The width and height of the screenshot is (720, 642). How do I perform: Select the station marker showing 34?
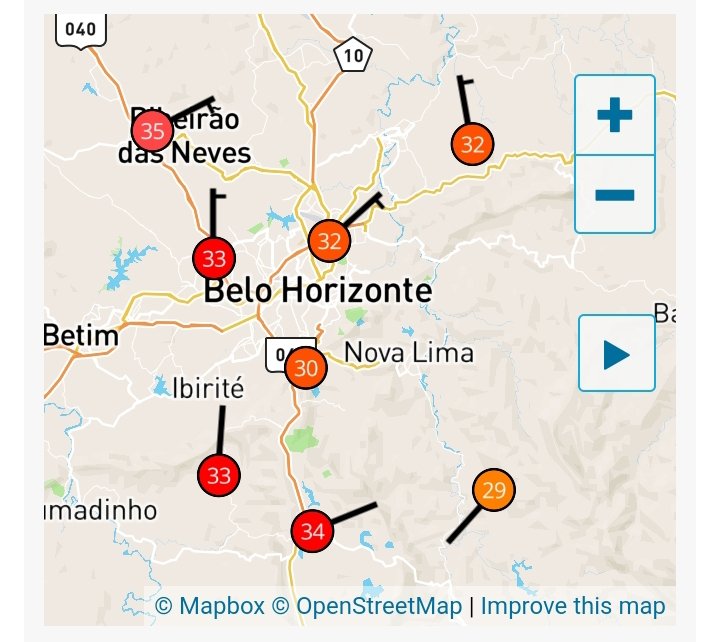(x=312, y=531)
